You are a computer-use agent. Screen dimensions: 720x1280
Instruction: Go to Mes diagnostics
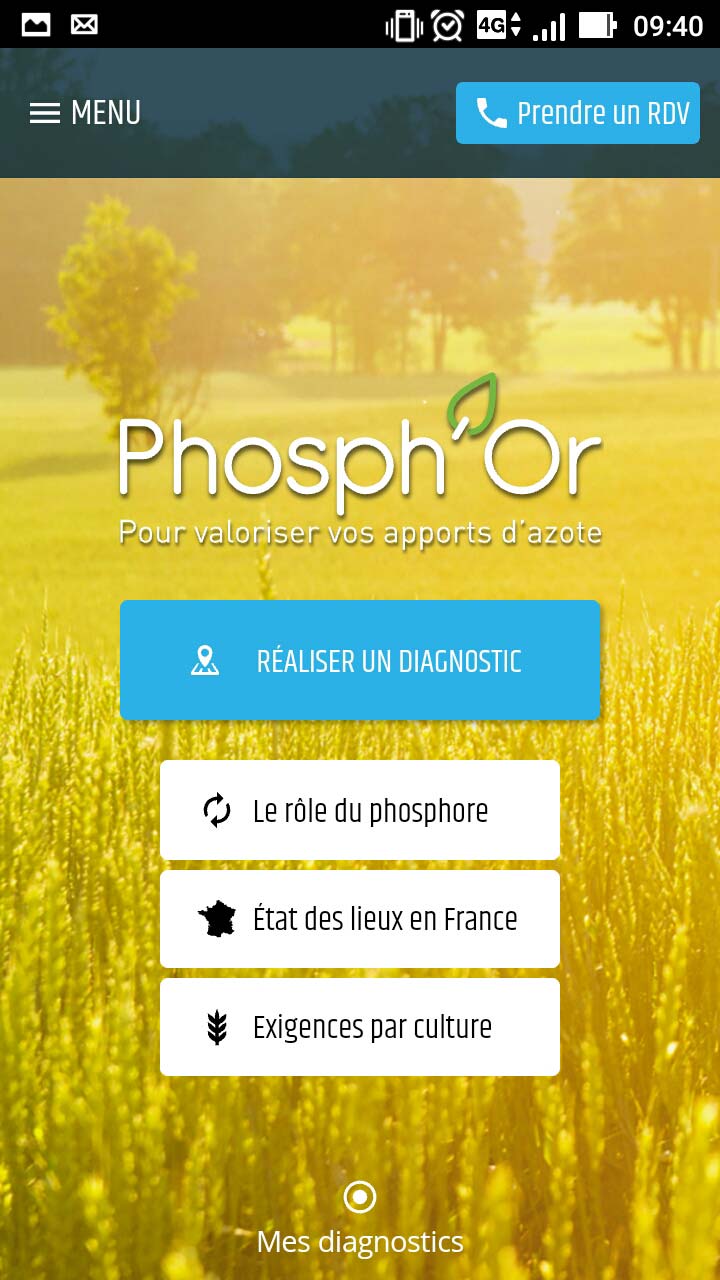tap(360, 1219)
